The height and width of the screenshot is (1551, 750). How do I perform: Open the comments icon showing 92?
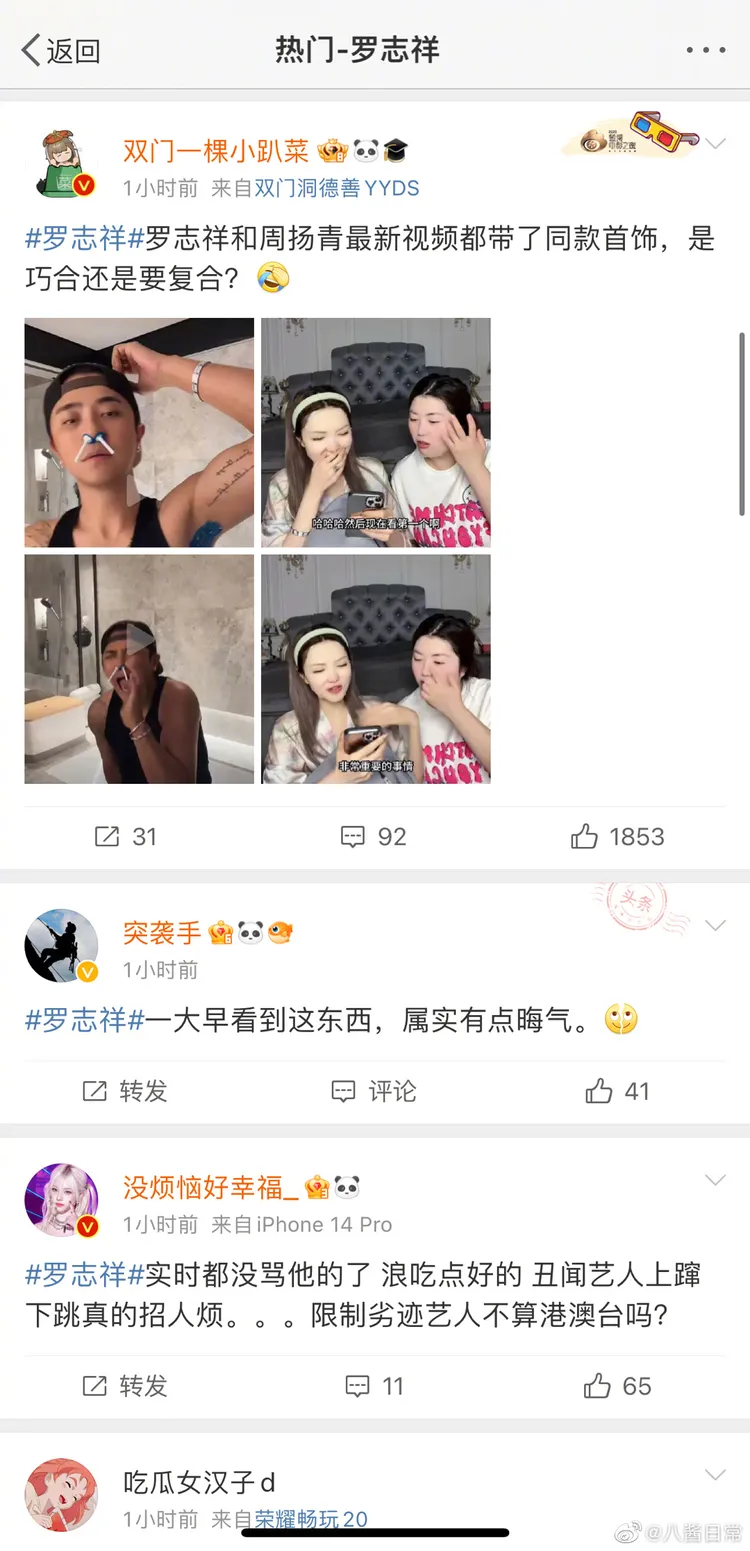(x=372, y=836)
